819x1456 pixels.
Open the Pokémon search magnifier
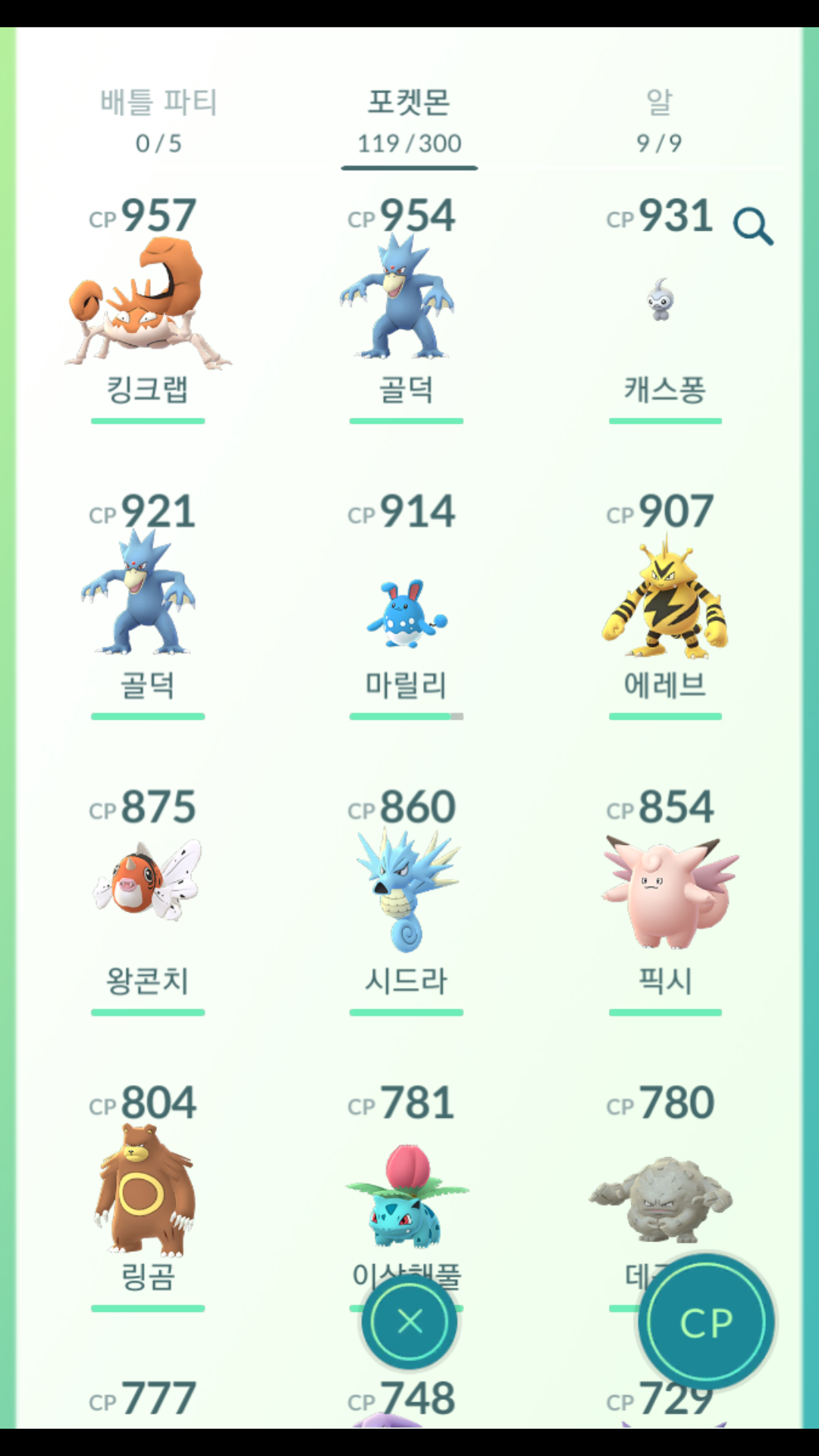pos(752,227)
